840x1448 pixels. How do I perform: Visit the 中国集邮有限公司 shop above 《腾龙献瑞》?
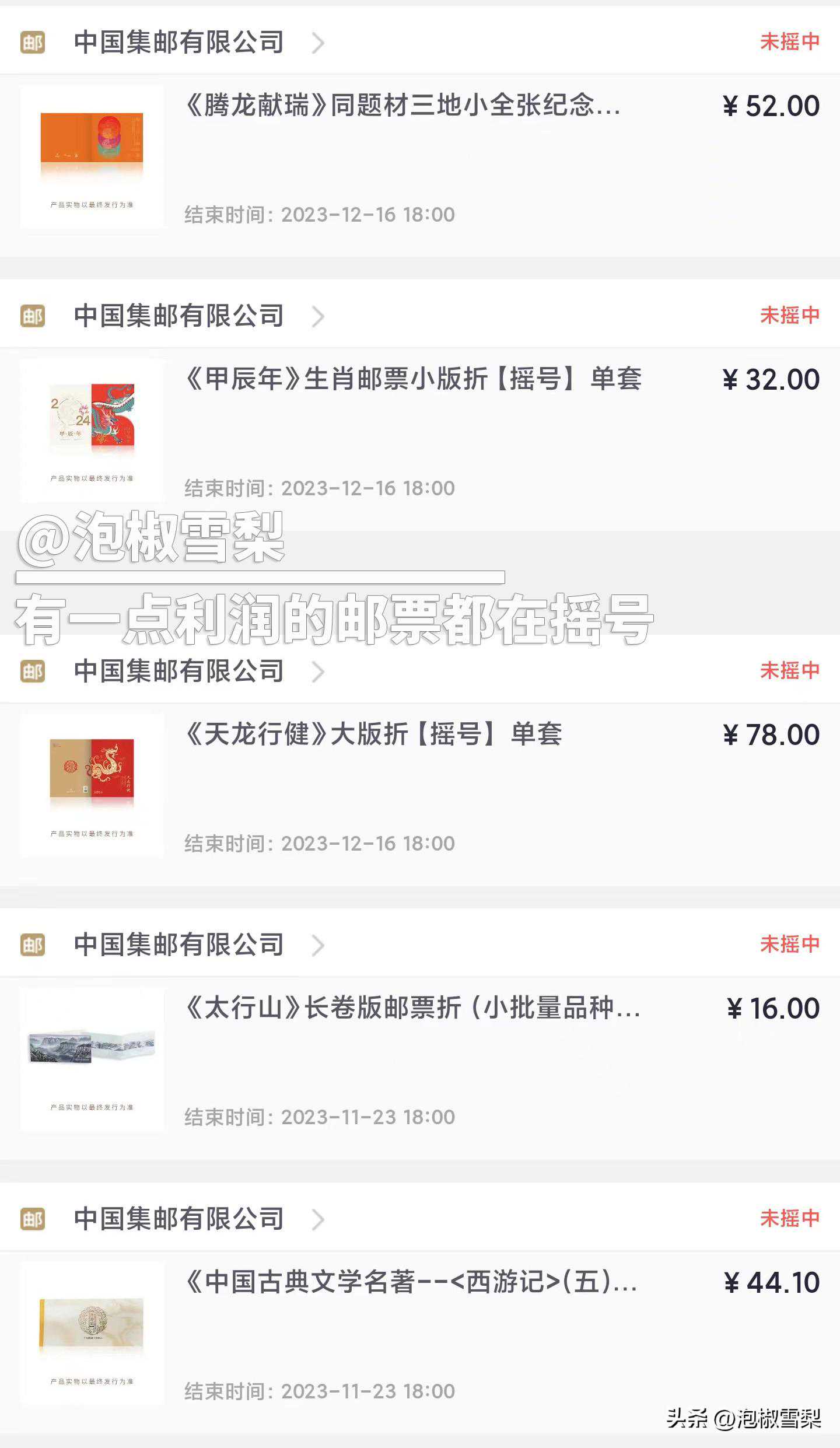178,43
